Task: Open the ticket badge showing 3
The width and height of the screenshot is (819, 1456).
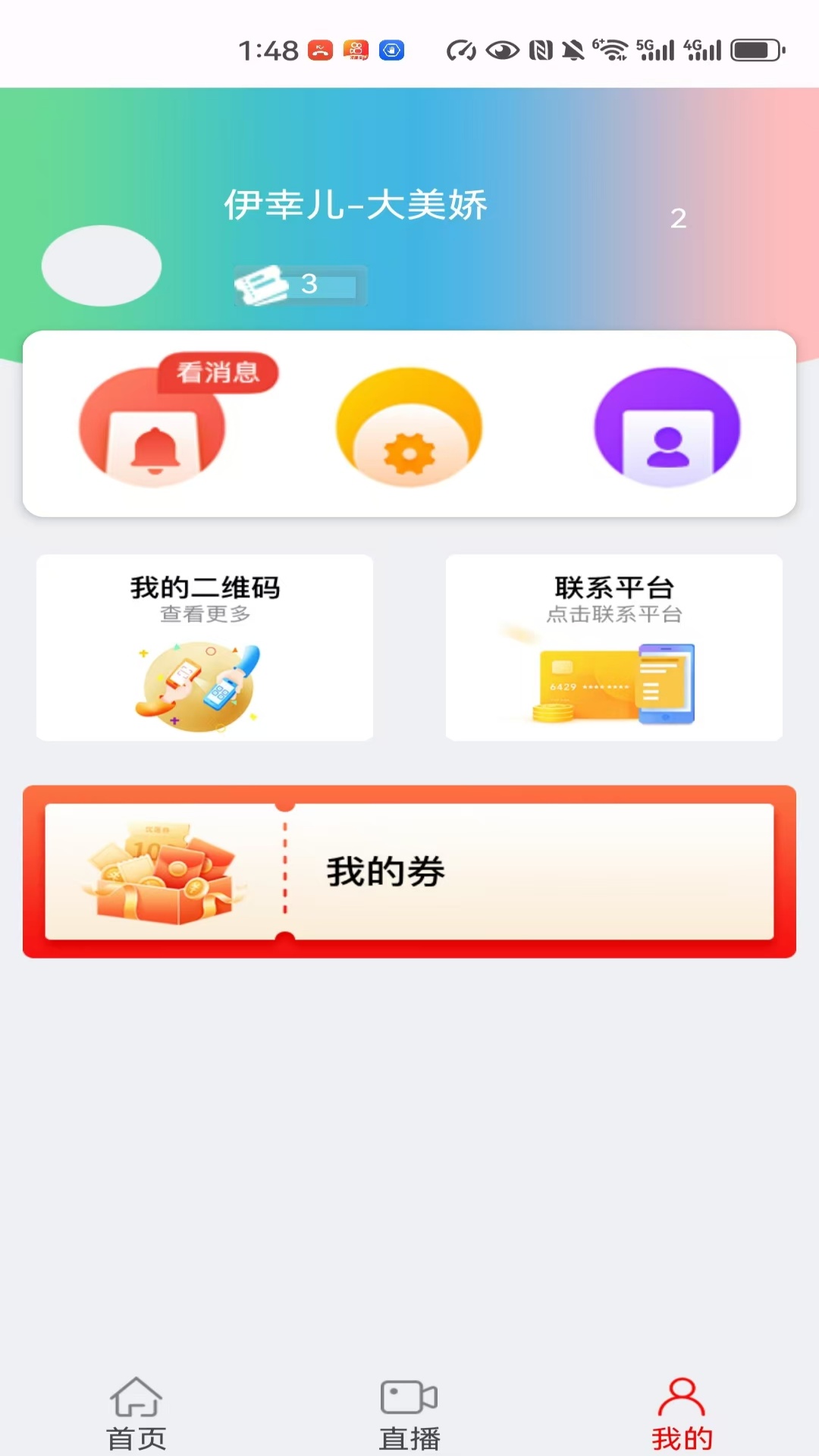Action: point(300,286)
